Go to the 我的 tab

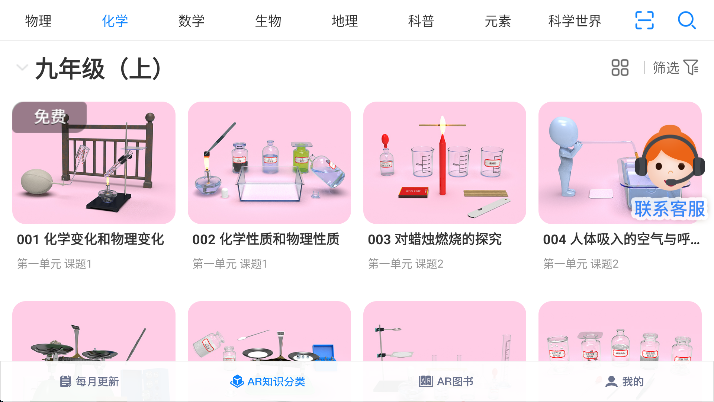pyautogui.click(x=624, y=382)
